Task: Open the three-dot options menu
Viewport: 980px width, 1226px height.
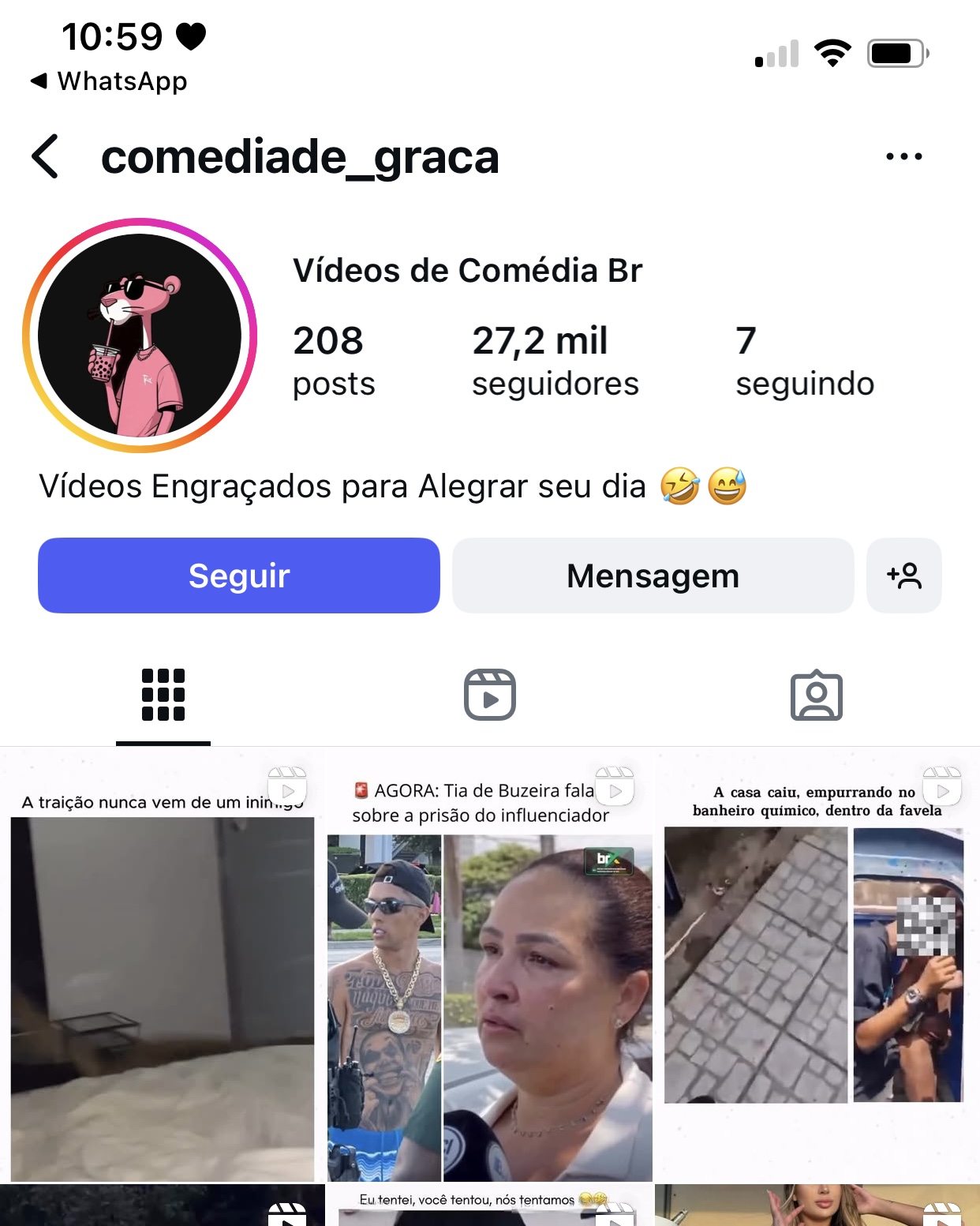Action: (903, 156)
